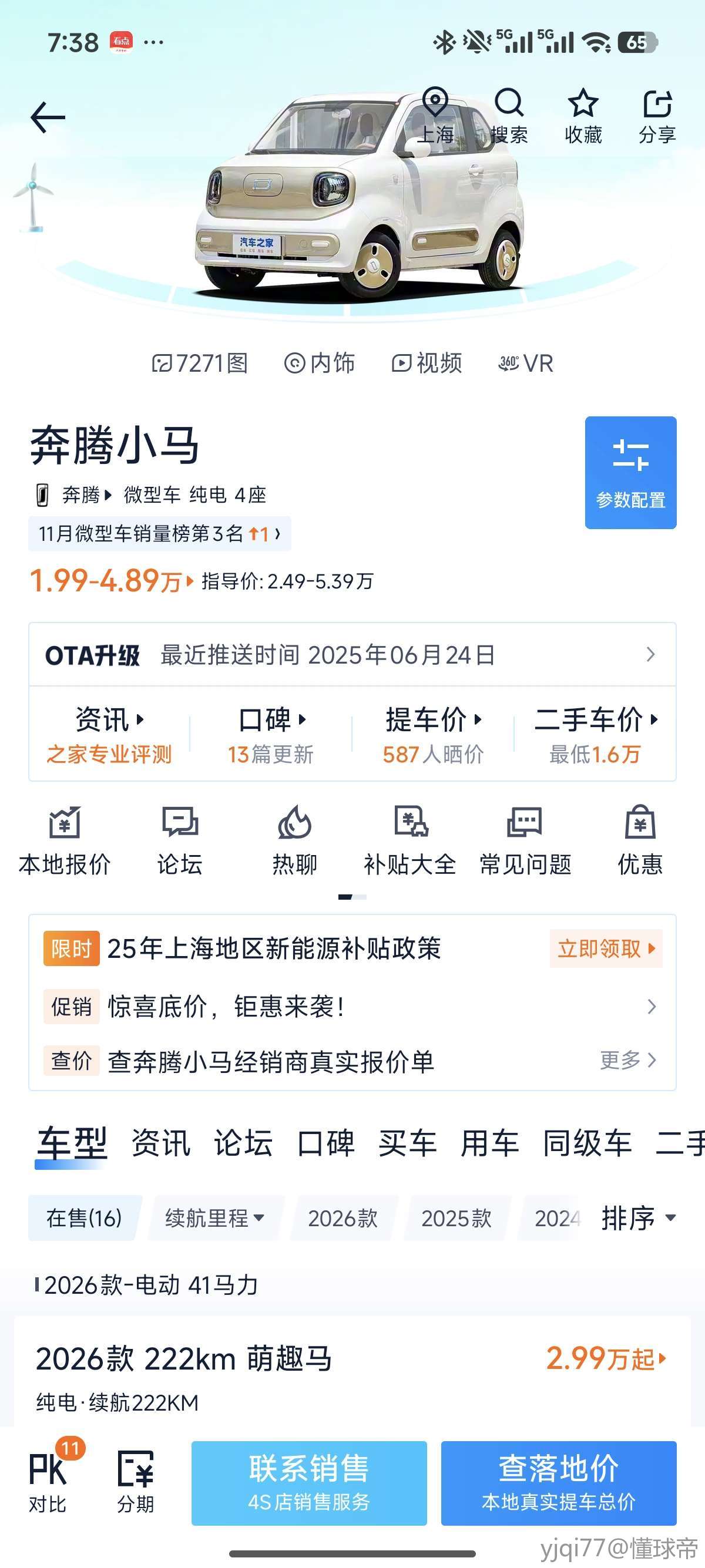
Task: Expand the OTA升级 update row
Action: [x=352, y=655]
